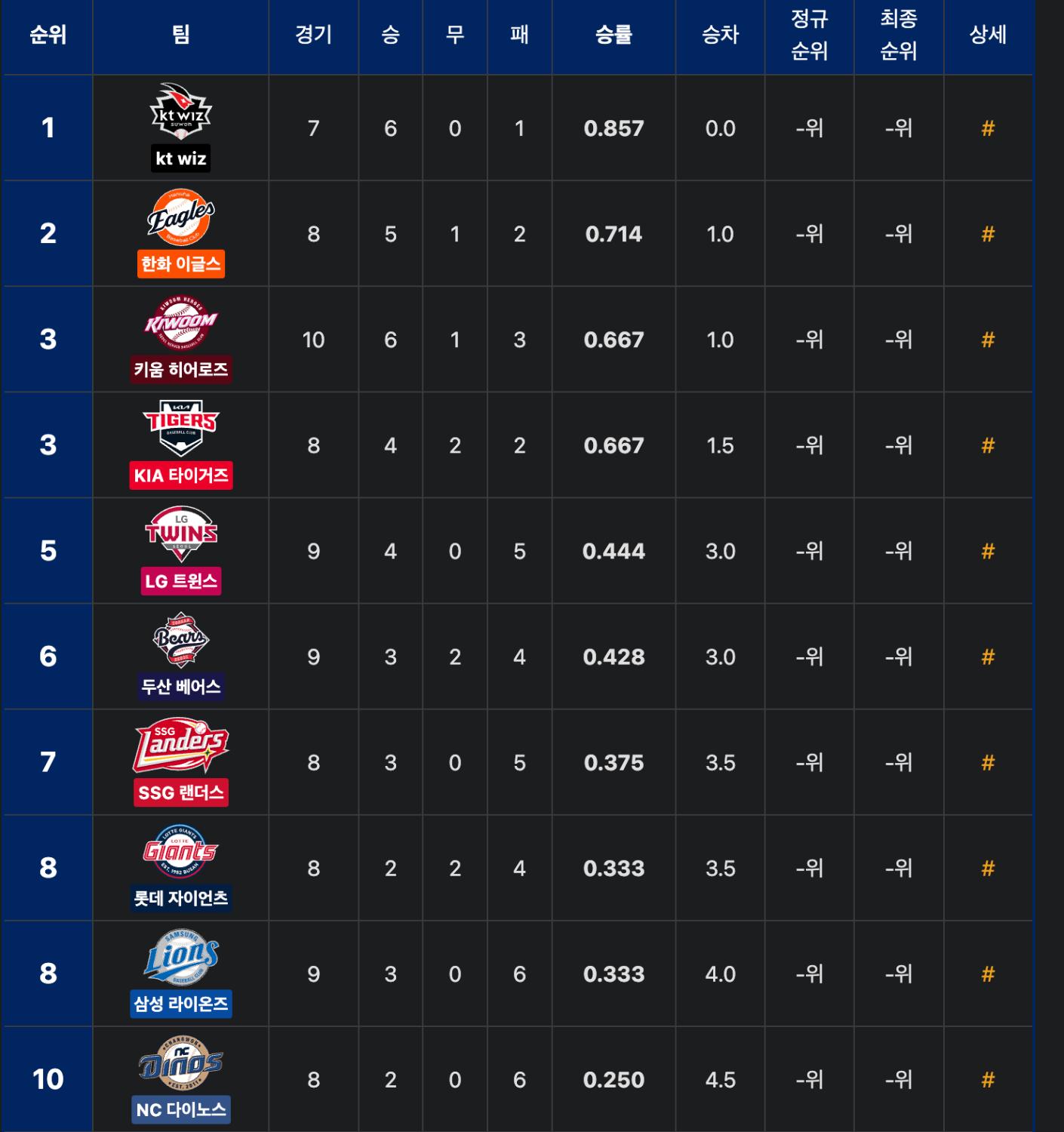Open the 두산 베어스 team page
This screenshot has width=1064, height=1132.
tap(180, 687)
